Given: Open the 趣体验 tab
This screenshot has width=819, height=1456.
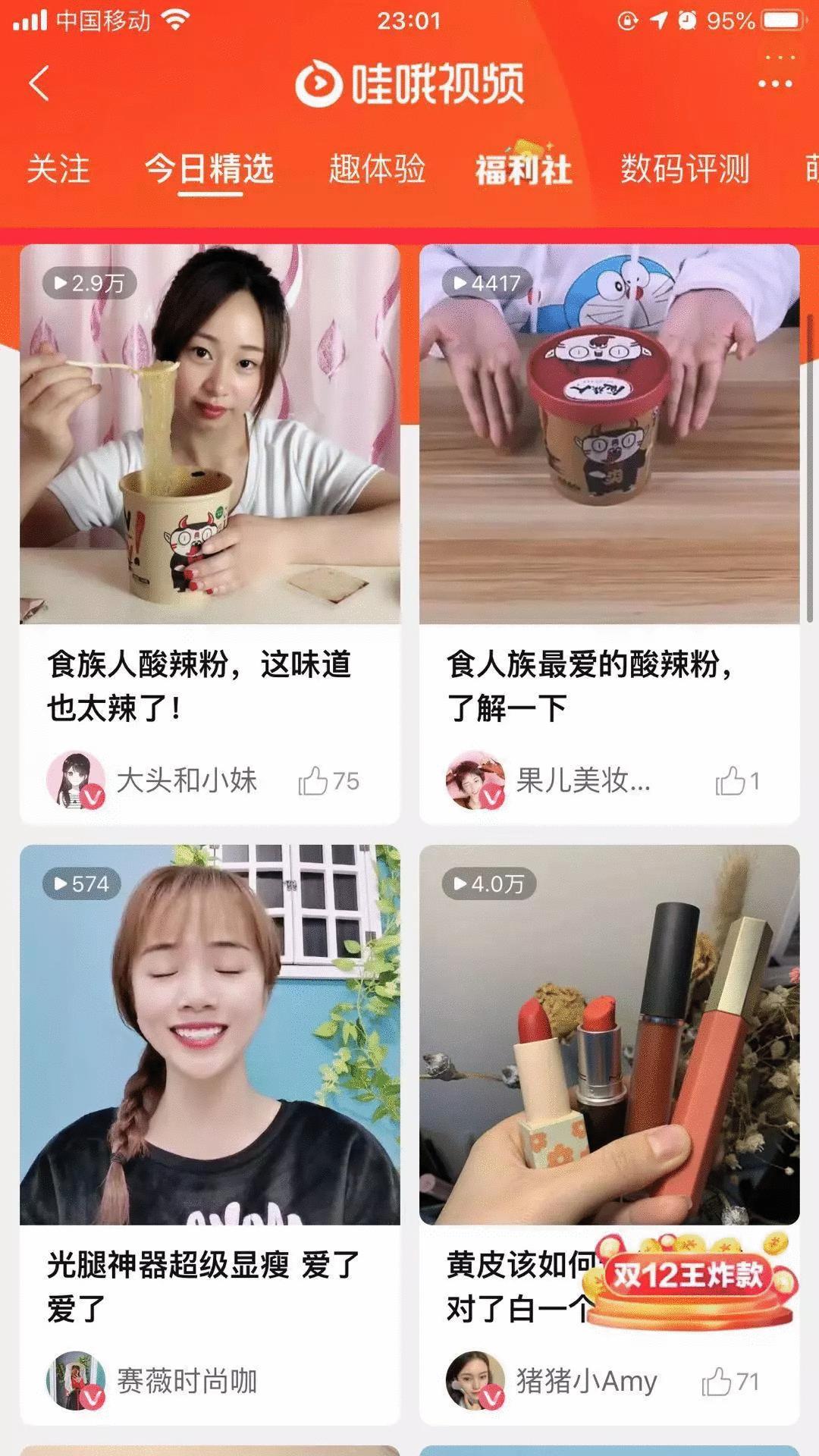Looking at the screenshot, I should 378,171.
